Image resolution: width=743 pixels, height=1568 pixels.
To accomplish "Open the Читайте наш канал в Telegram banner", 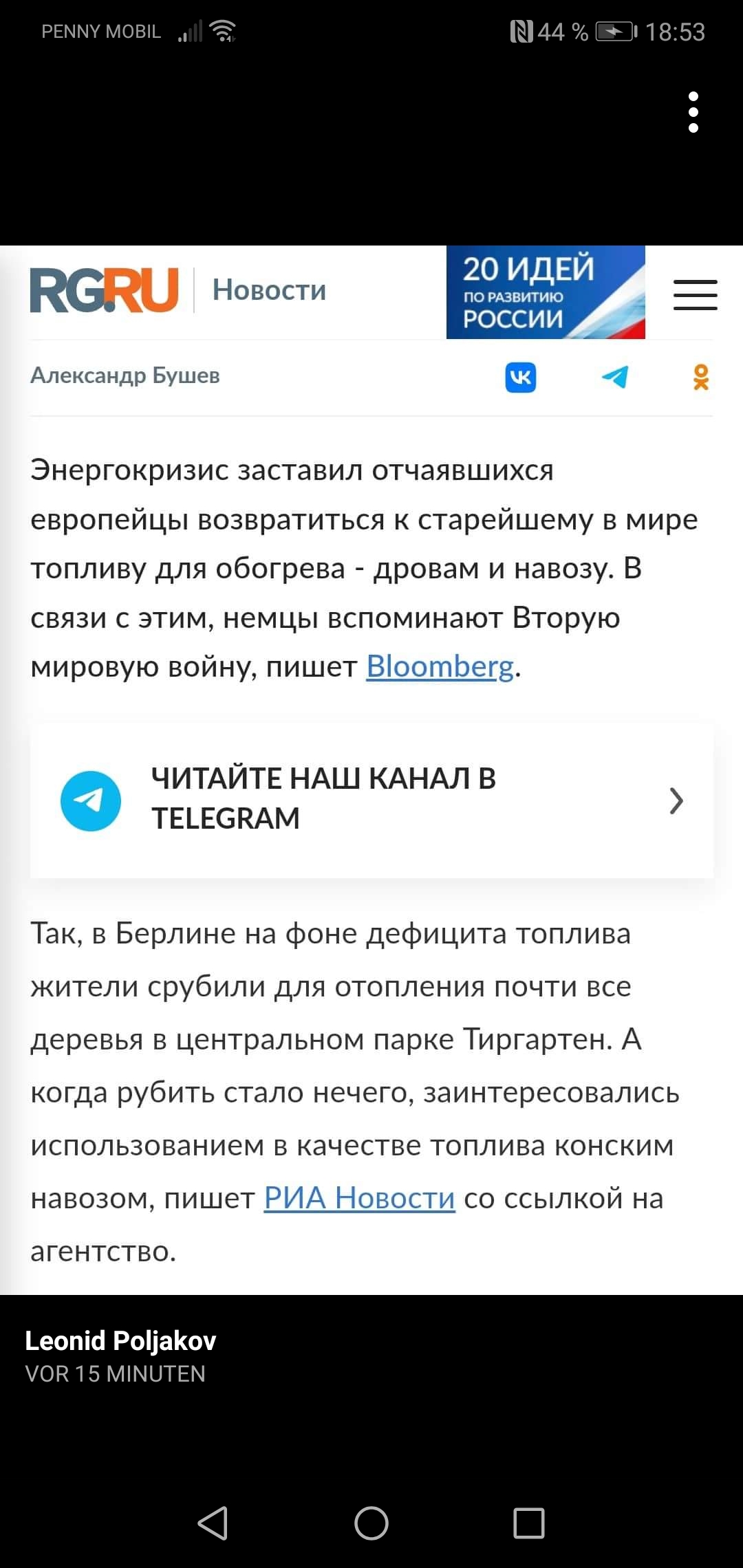I will click(x=371, y=800).
